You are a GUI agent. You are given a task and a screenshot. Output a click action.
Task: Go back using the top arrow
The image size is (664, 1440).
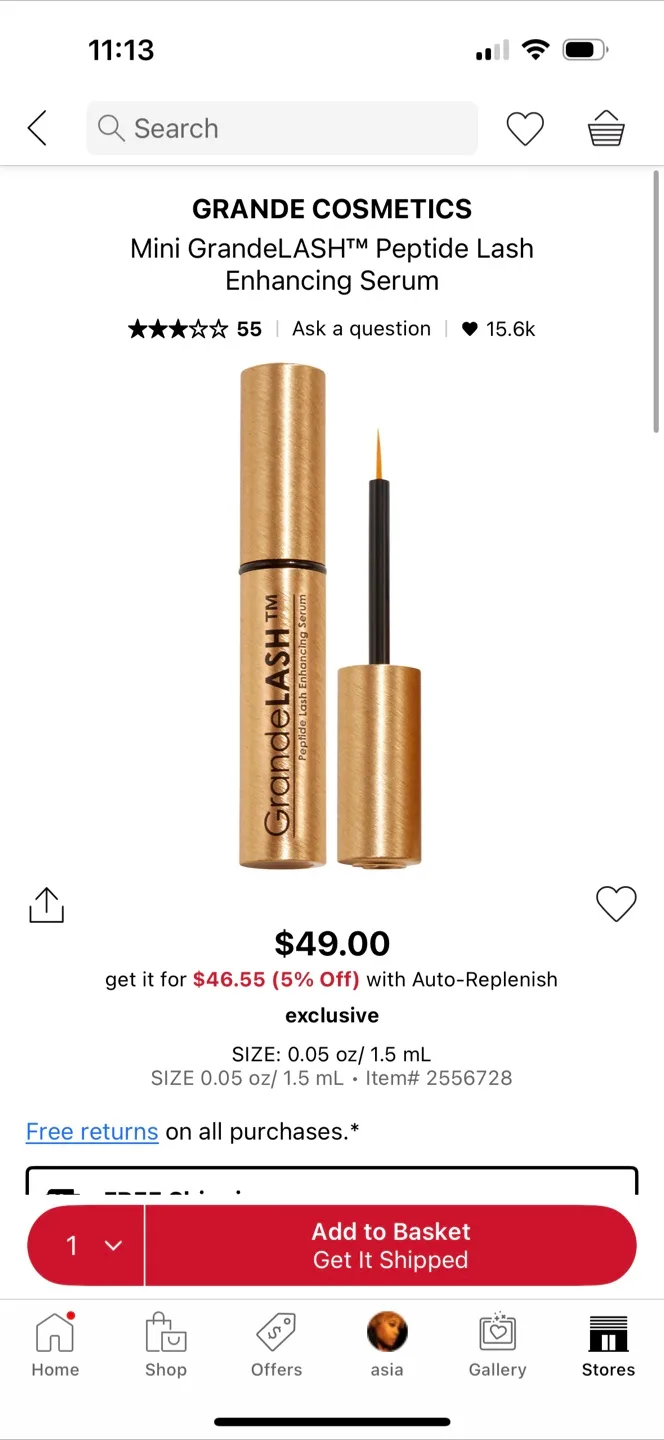(x=37, y=128)
